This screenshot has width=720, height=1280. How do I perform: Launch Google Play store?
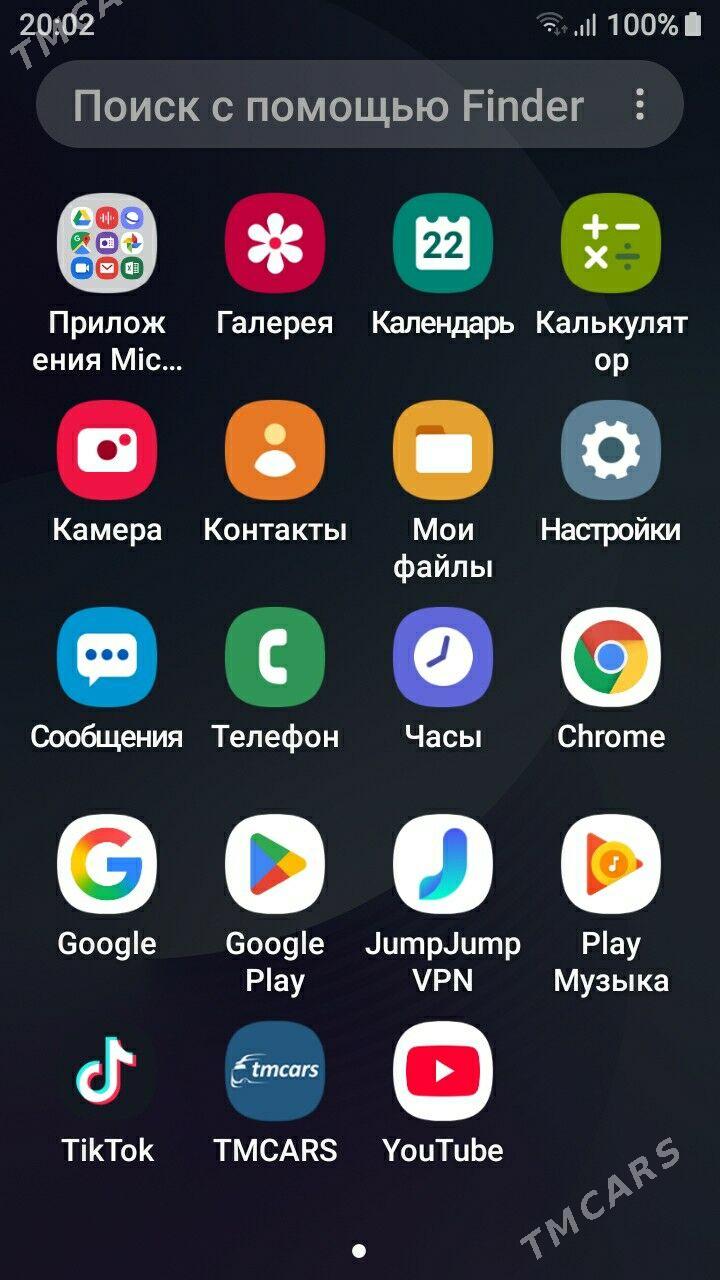(275, 864)
